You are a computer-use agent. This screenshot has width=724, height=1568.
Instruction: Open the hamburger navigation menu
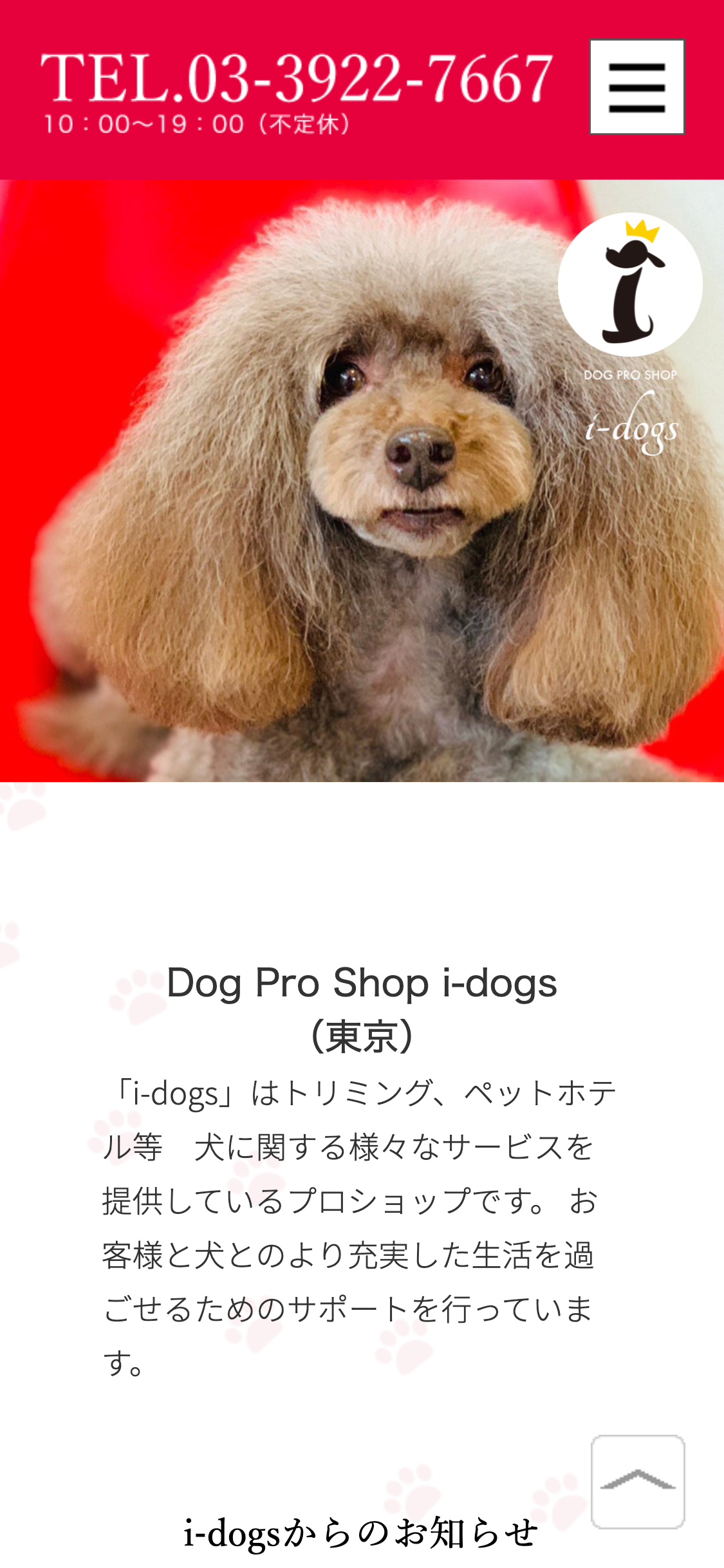coord(636,88)
